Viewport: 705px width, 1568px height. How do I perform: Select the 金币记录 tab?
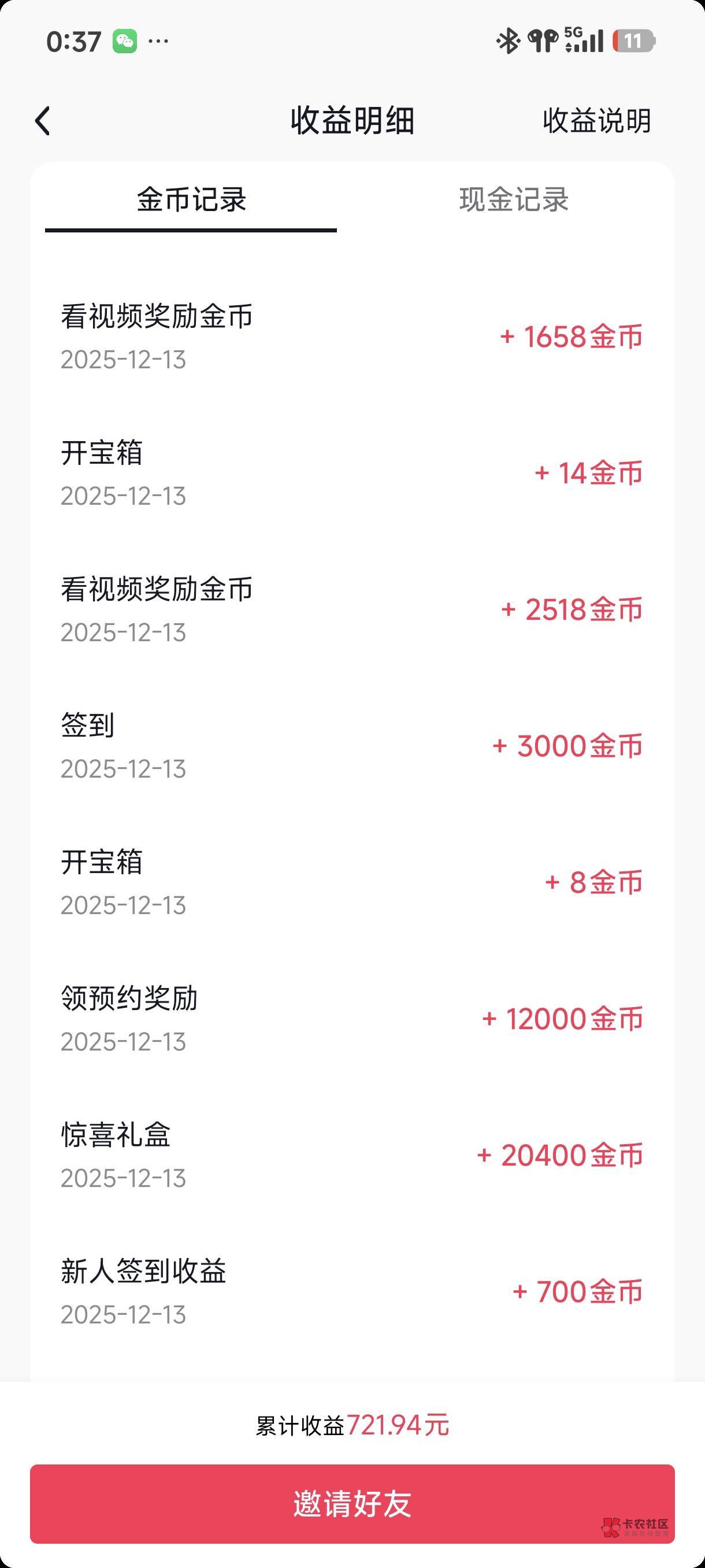point(191,199)
